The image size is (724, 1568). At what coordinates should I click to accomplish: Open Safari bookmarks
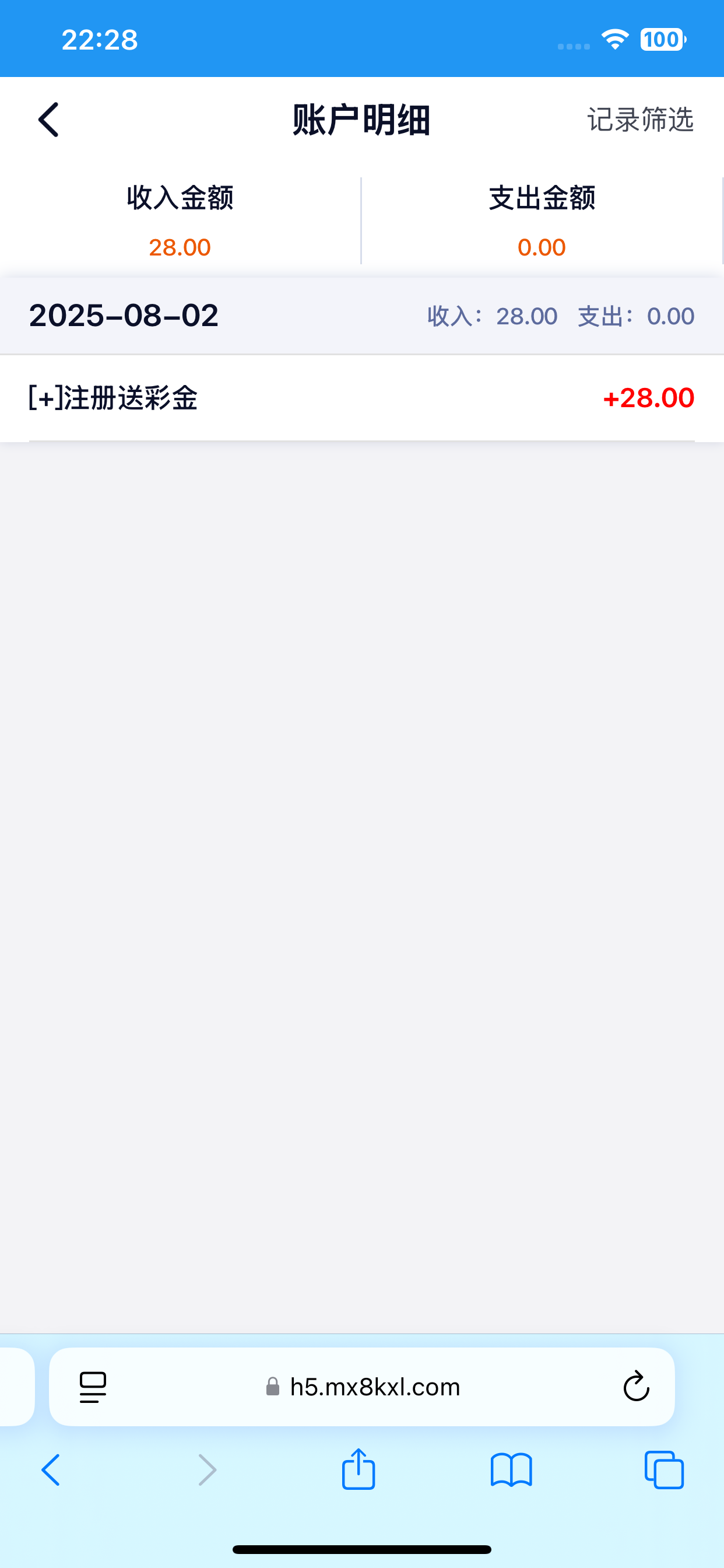(x=511, y=1470)
